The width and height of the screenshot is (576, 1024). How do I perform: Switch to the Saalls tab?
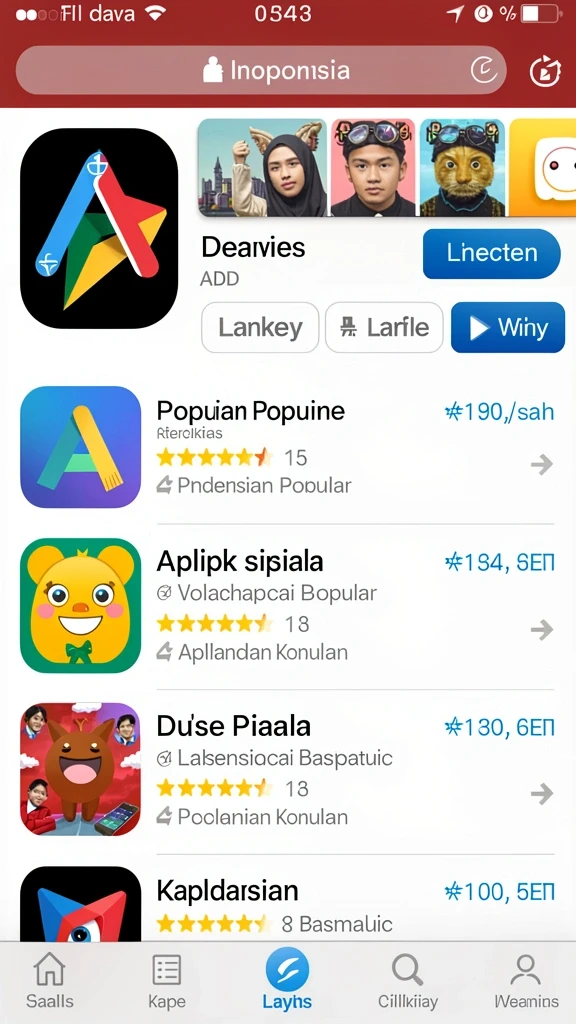[x=50, y=982]
